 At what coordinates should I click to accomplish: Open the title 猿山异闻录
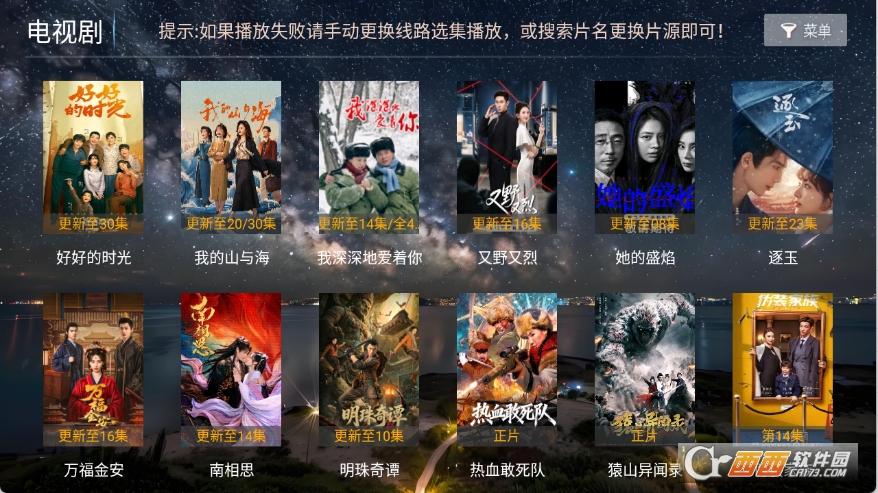click(645, 369)
